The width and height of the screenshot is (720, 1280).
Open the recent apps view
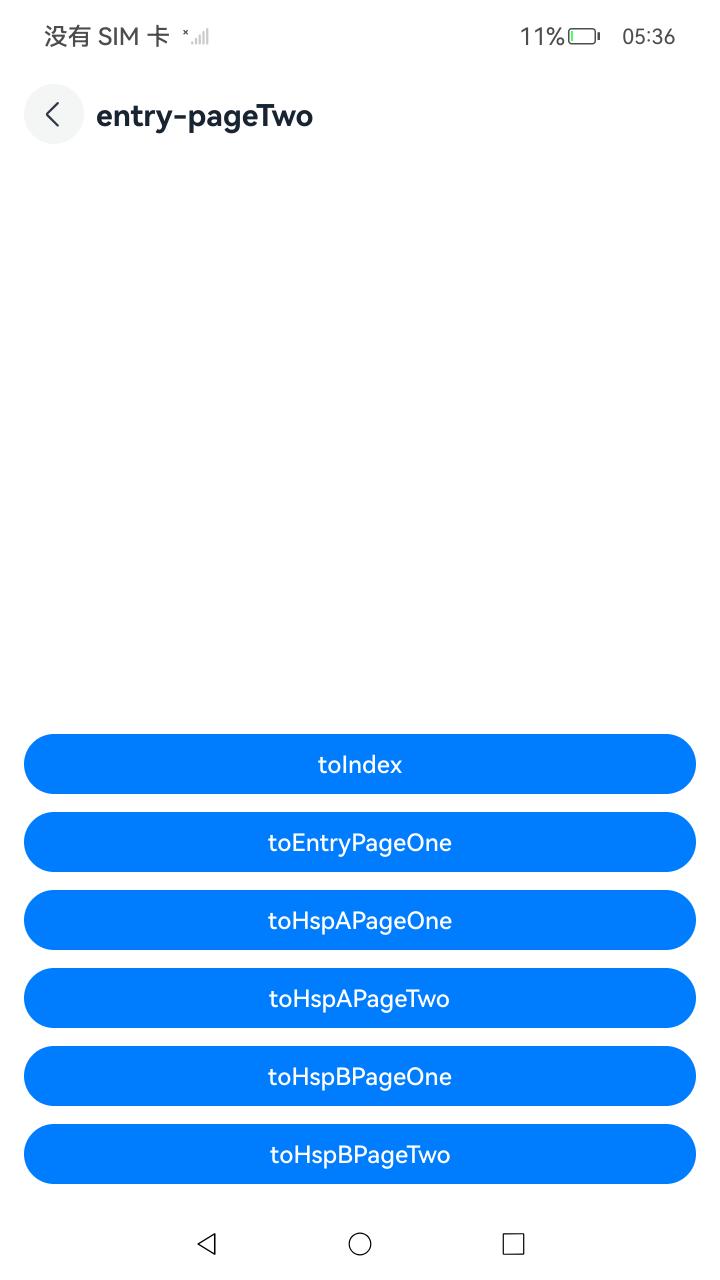(513, 1243)
